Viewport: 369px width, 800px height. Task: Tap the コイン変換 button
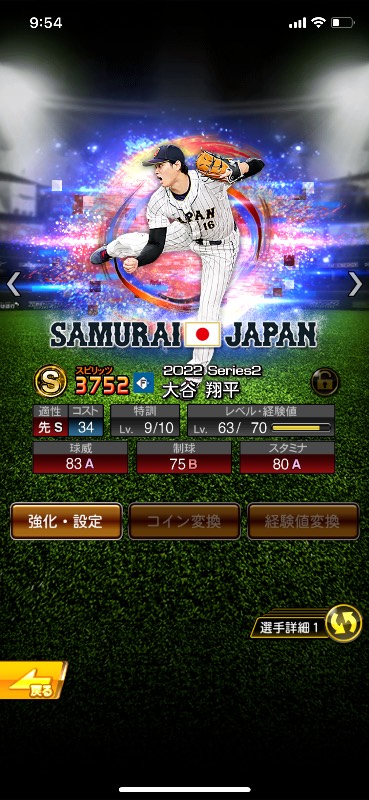(184, 521)
